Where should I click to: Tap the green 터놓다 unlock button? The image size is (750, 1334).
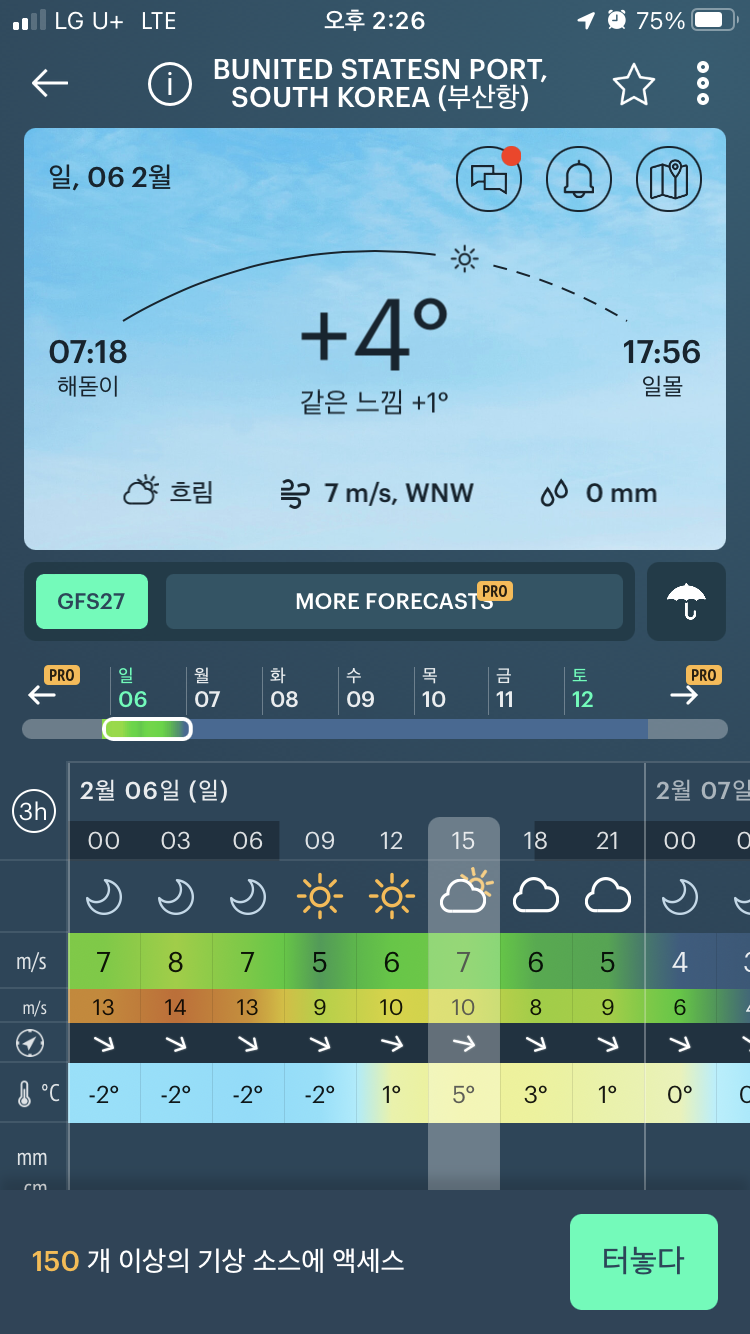(644, 1261)
